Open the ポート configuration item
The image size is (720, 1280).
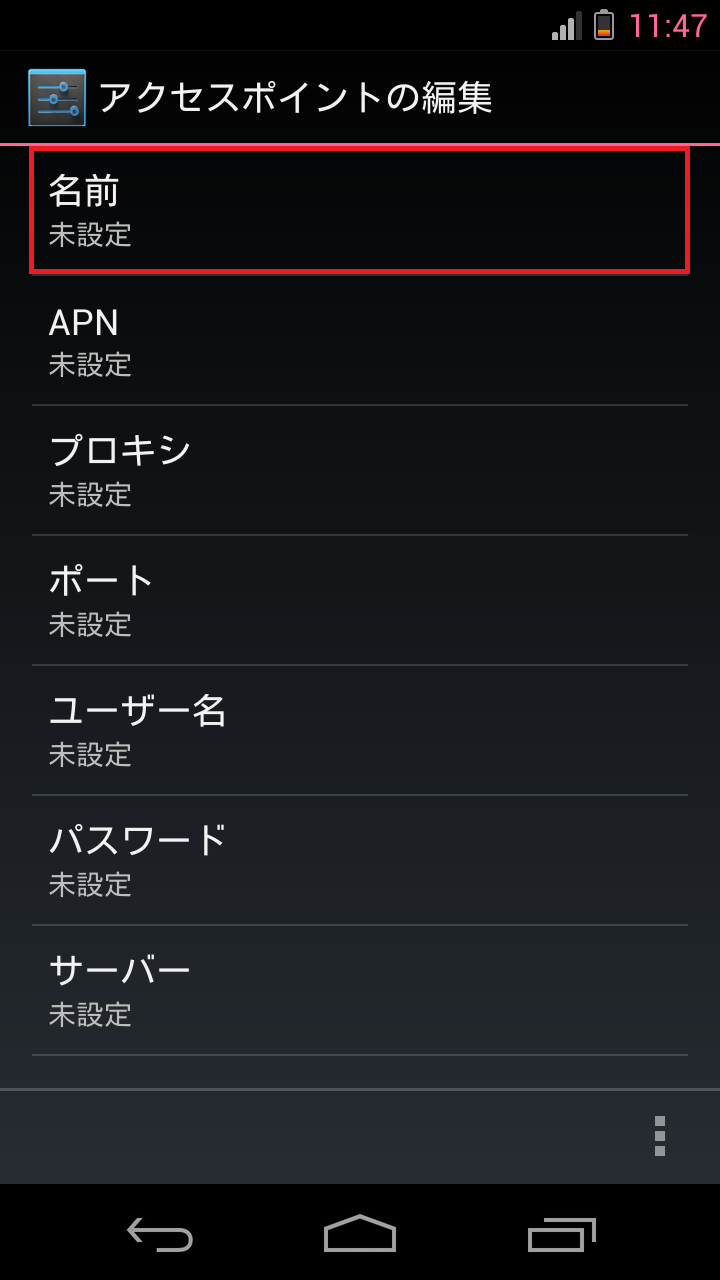(360, 600)
